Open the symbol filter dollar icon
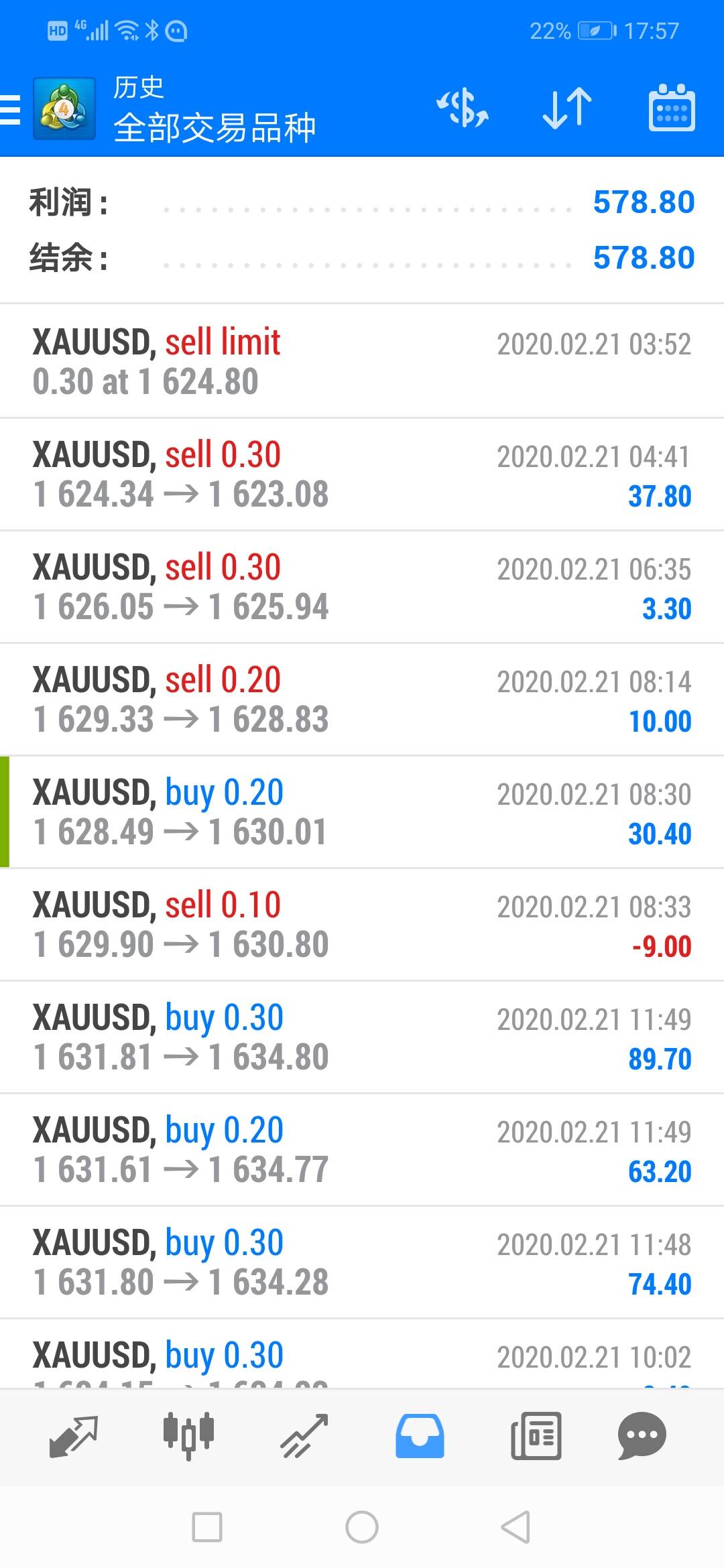Screen dimensions: 724x1568 pos(463,109)
